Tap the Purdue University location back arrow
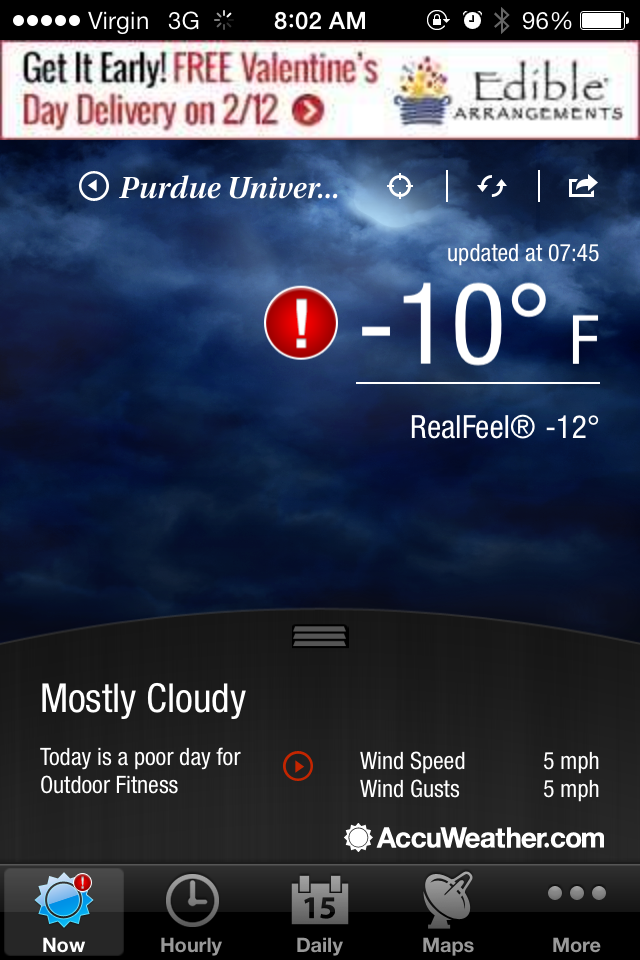640x960 pixels. pyautogui.click(x=94, y=187)
